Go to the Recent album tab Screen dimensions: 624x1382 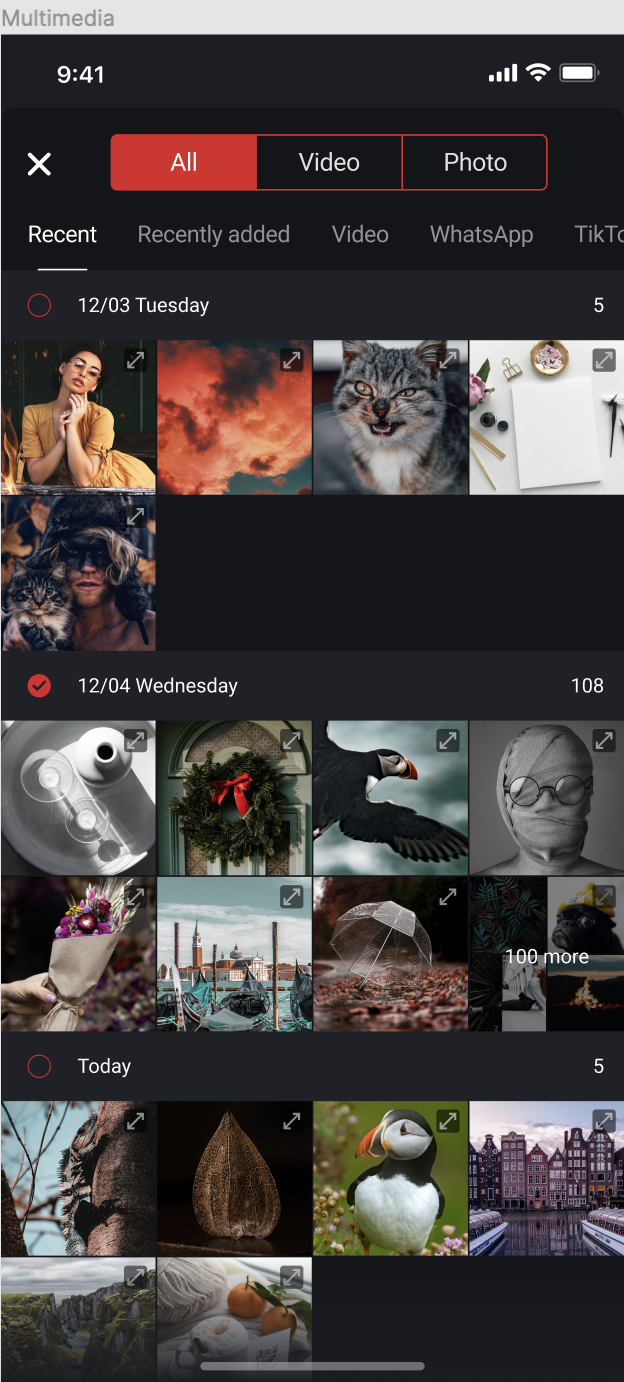tap(62, 235)
